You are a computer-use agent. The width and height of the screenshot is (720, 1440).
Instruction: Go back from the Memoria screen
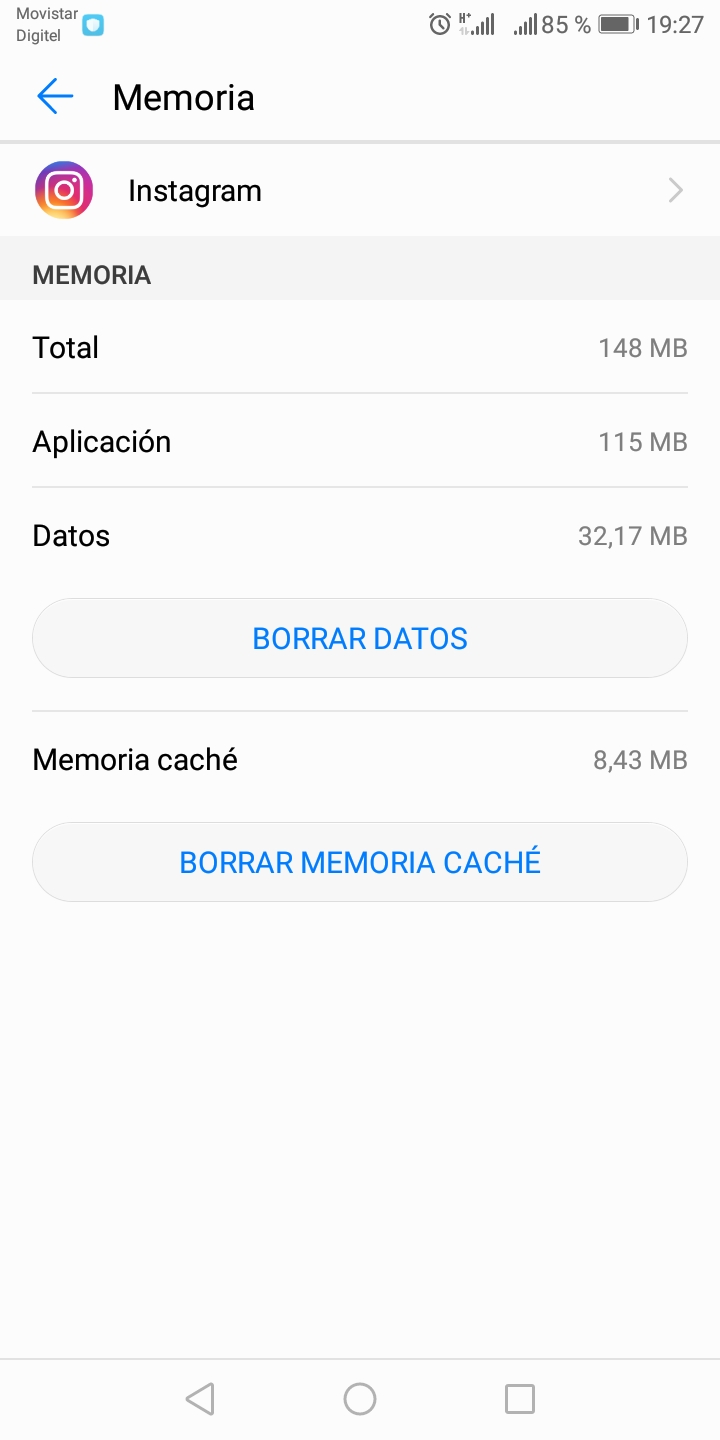point(55,97)
